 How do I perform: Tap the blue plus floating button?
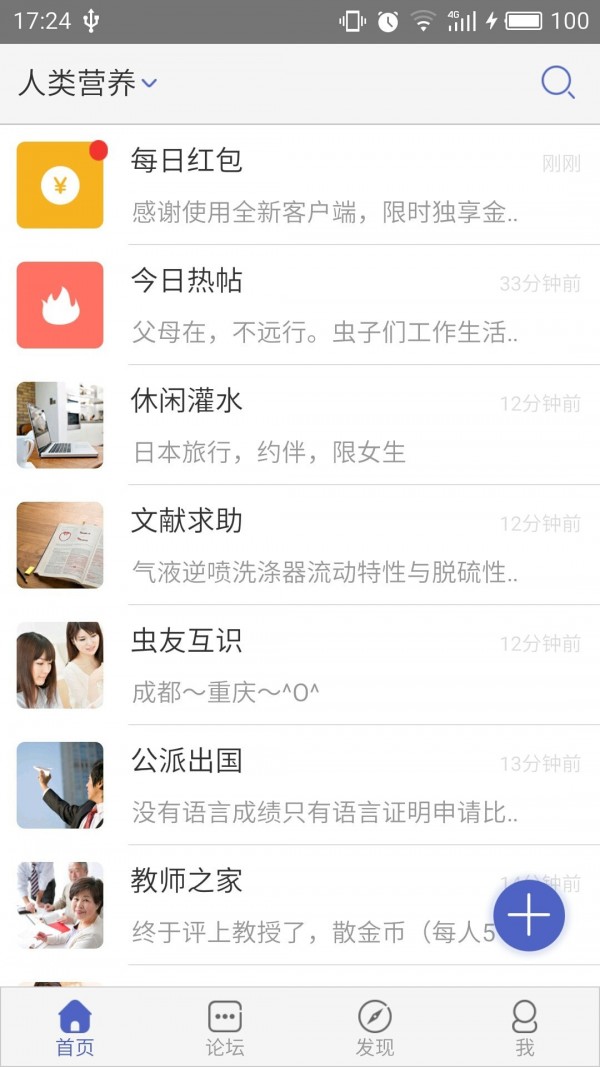coord(529,915)
